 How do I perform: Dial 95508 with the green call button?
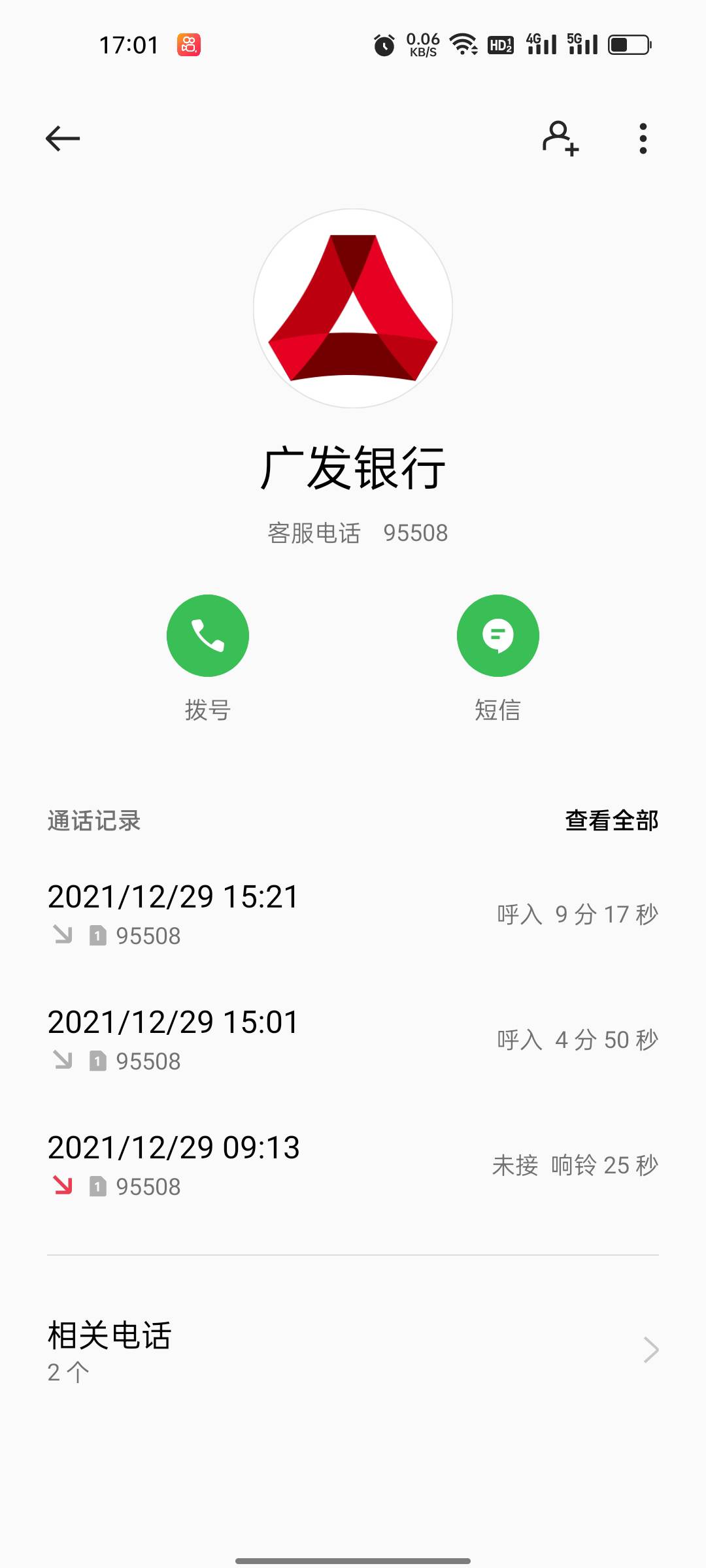tap(208, 636)
